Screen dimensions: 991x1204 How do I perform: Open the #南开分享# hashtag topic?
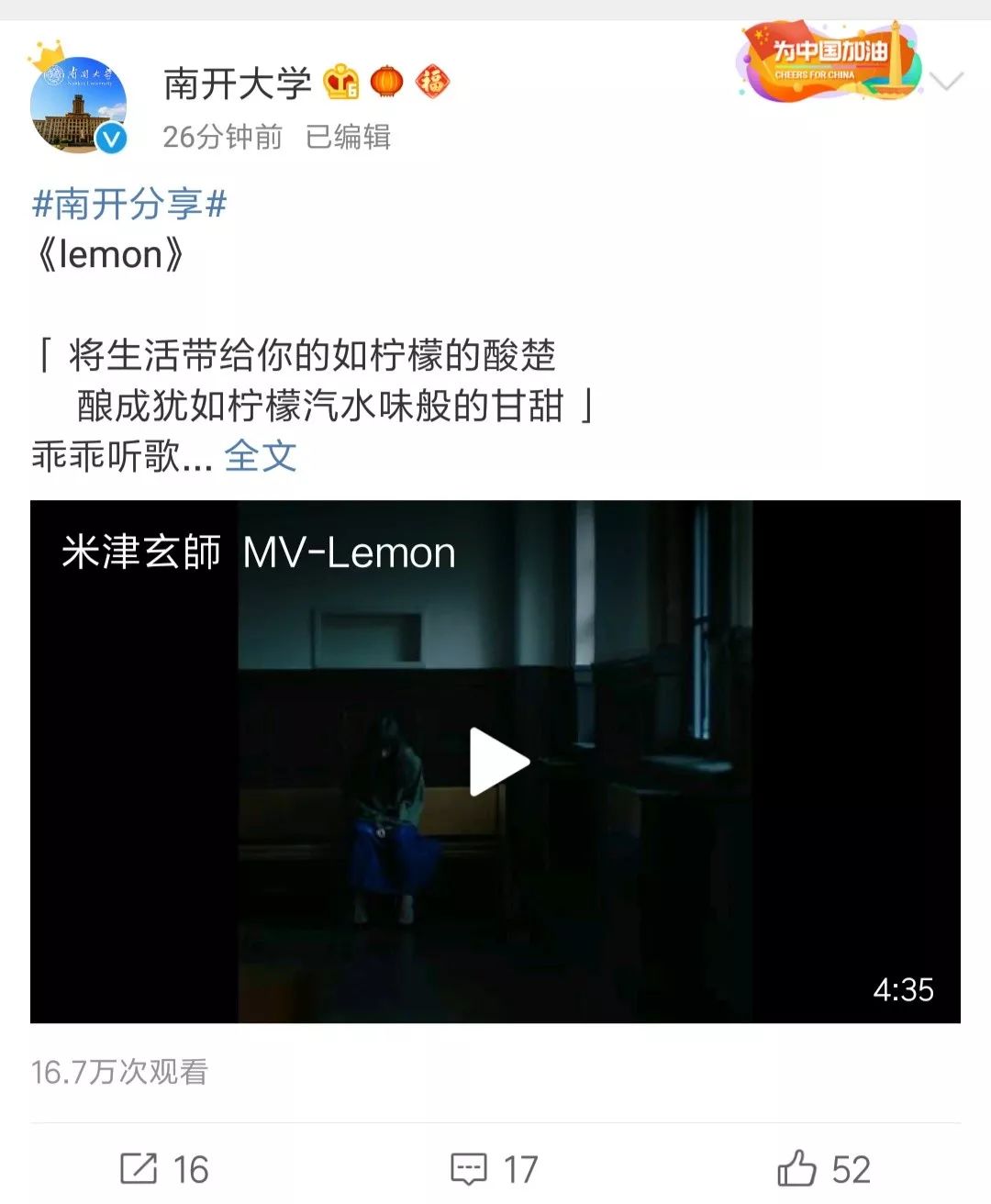[x=129, y=204]
